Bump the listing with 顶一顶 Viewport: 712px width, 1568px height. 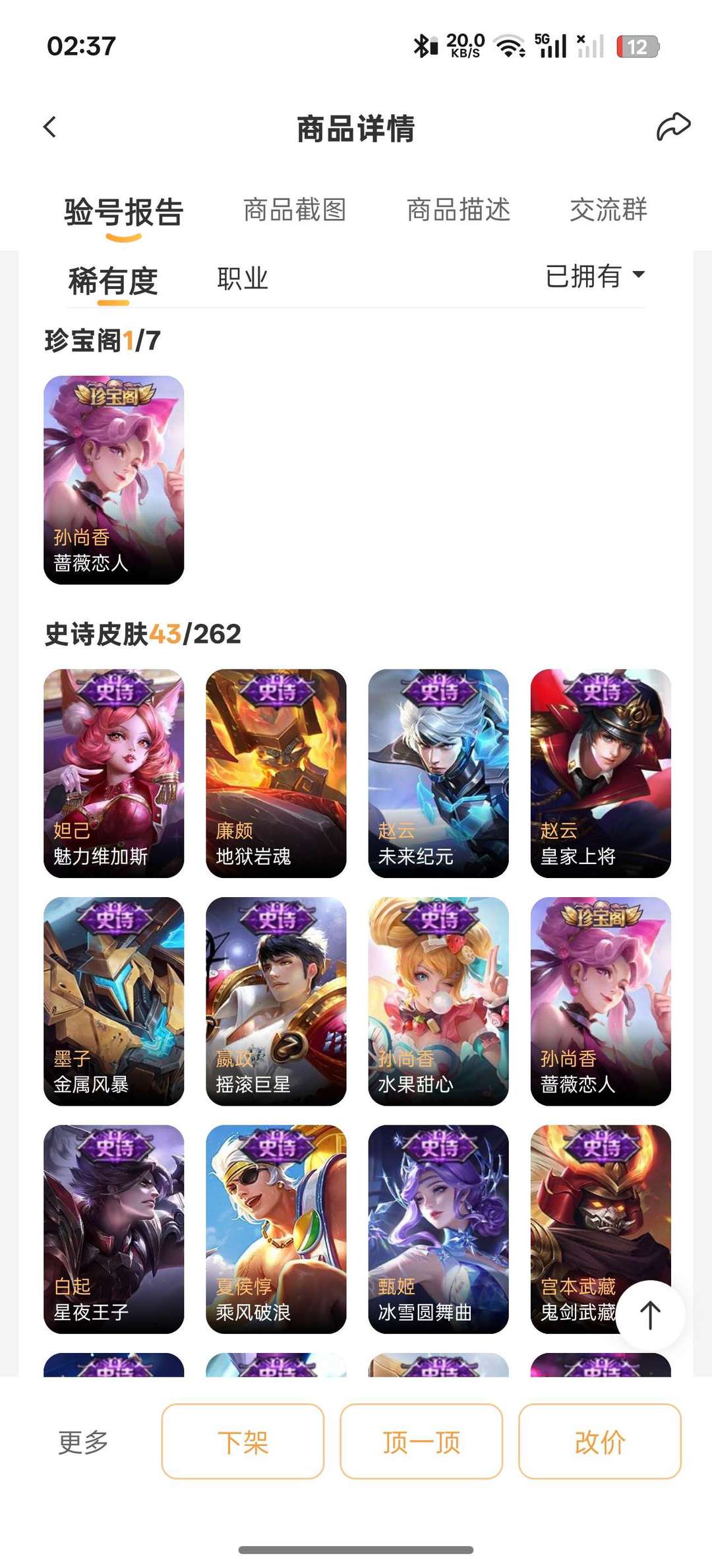(421, 1441)
